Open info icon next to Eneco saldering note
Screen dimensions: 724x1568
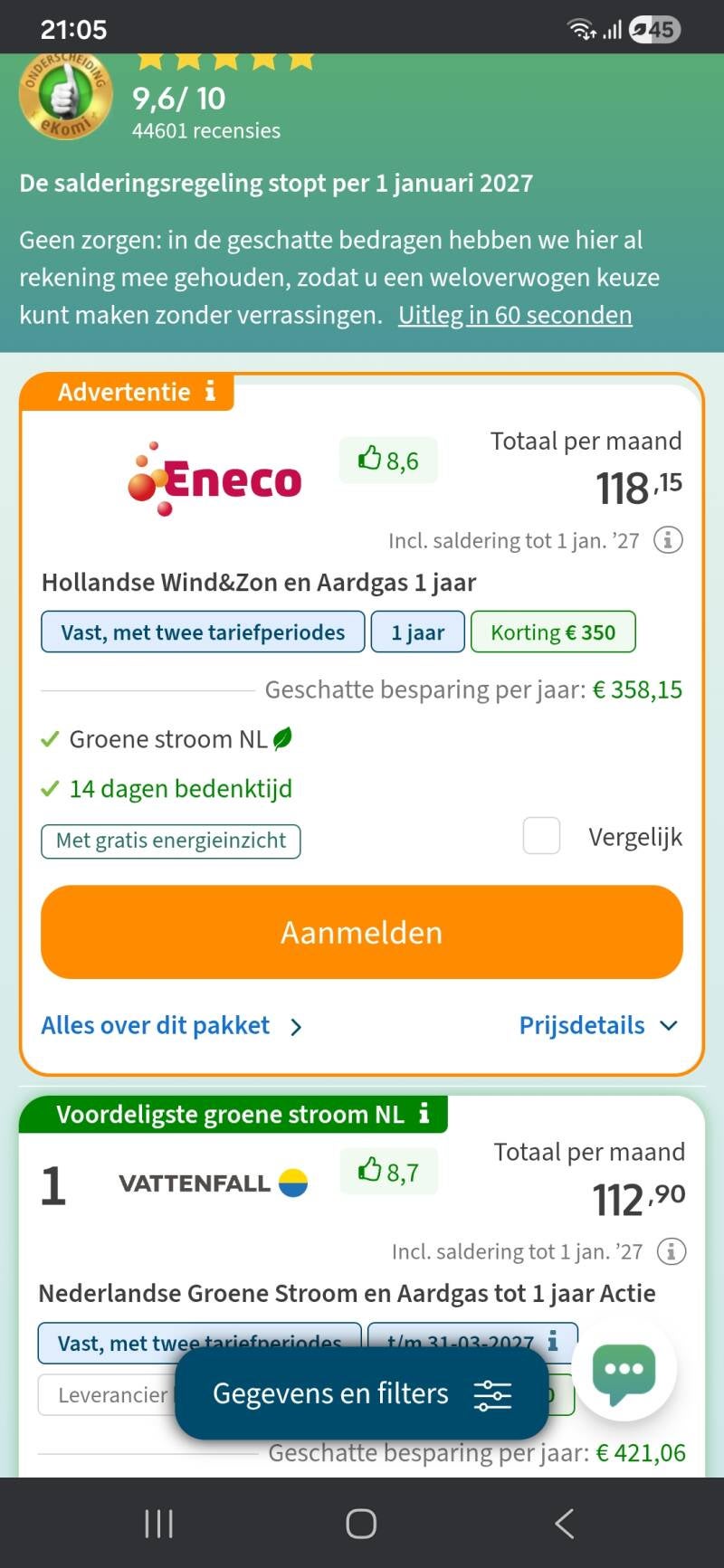click(x=668, y=540)
